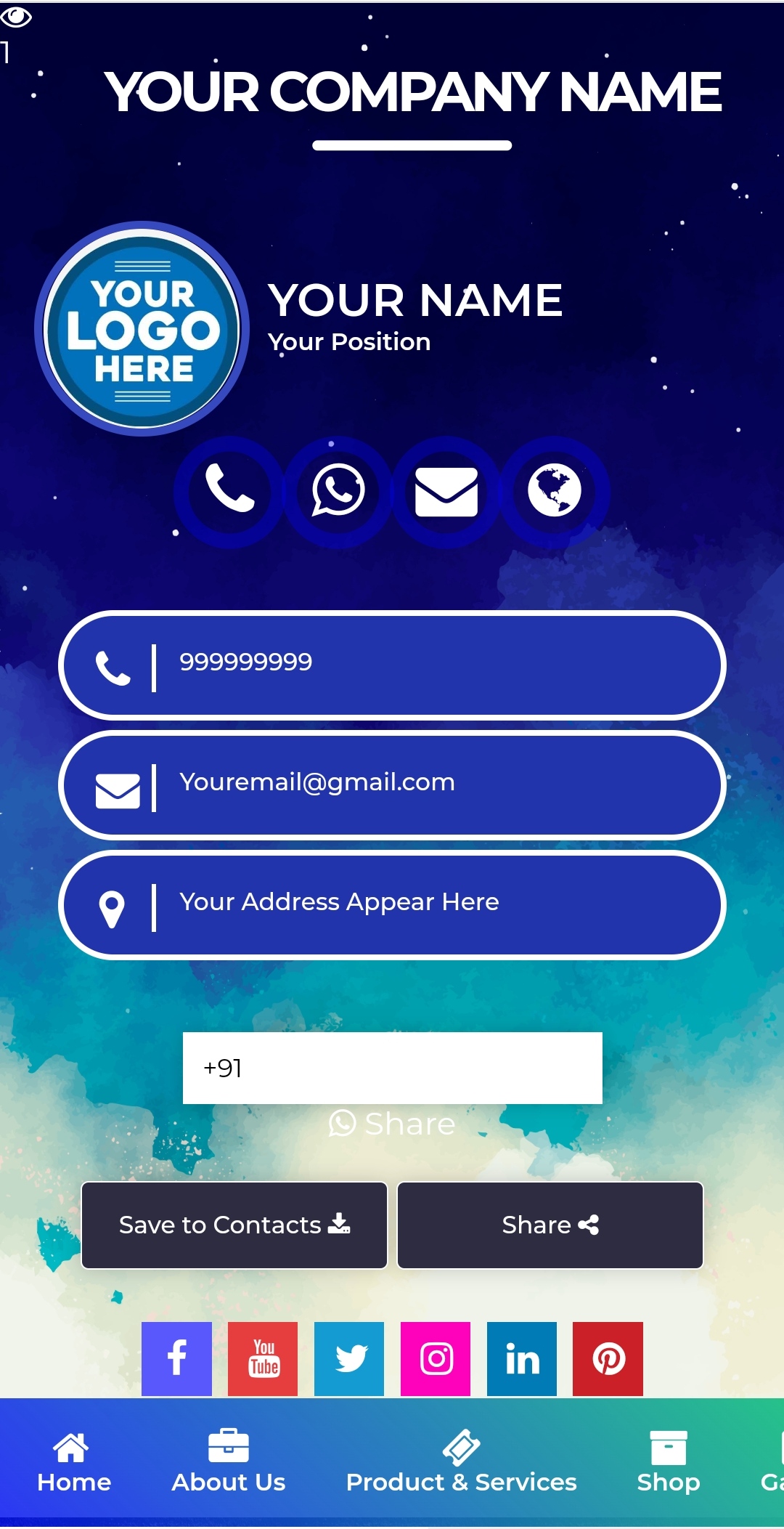Tap the dark Share button
This screenshot has width=784, height=1529.
(x=550, y=1225)
